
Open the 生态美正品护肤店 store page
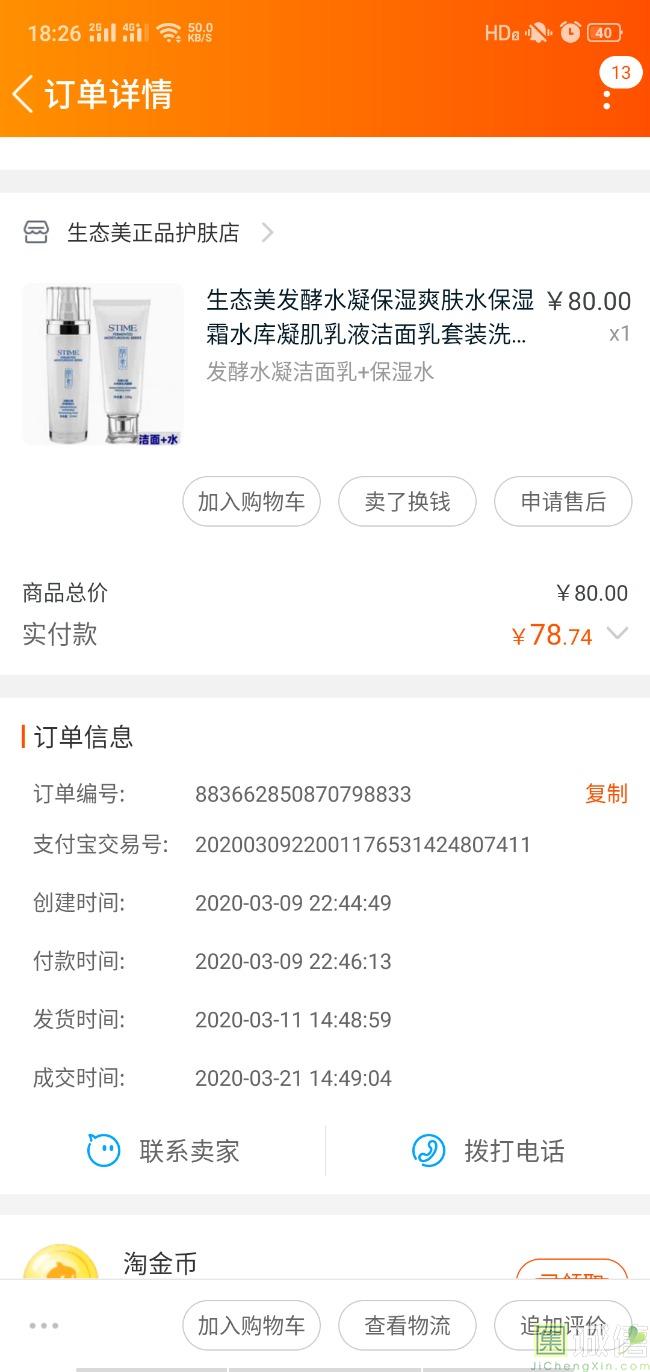153,233
